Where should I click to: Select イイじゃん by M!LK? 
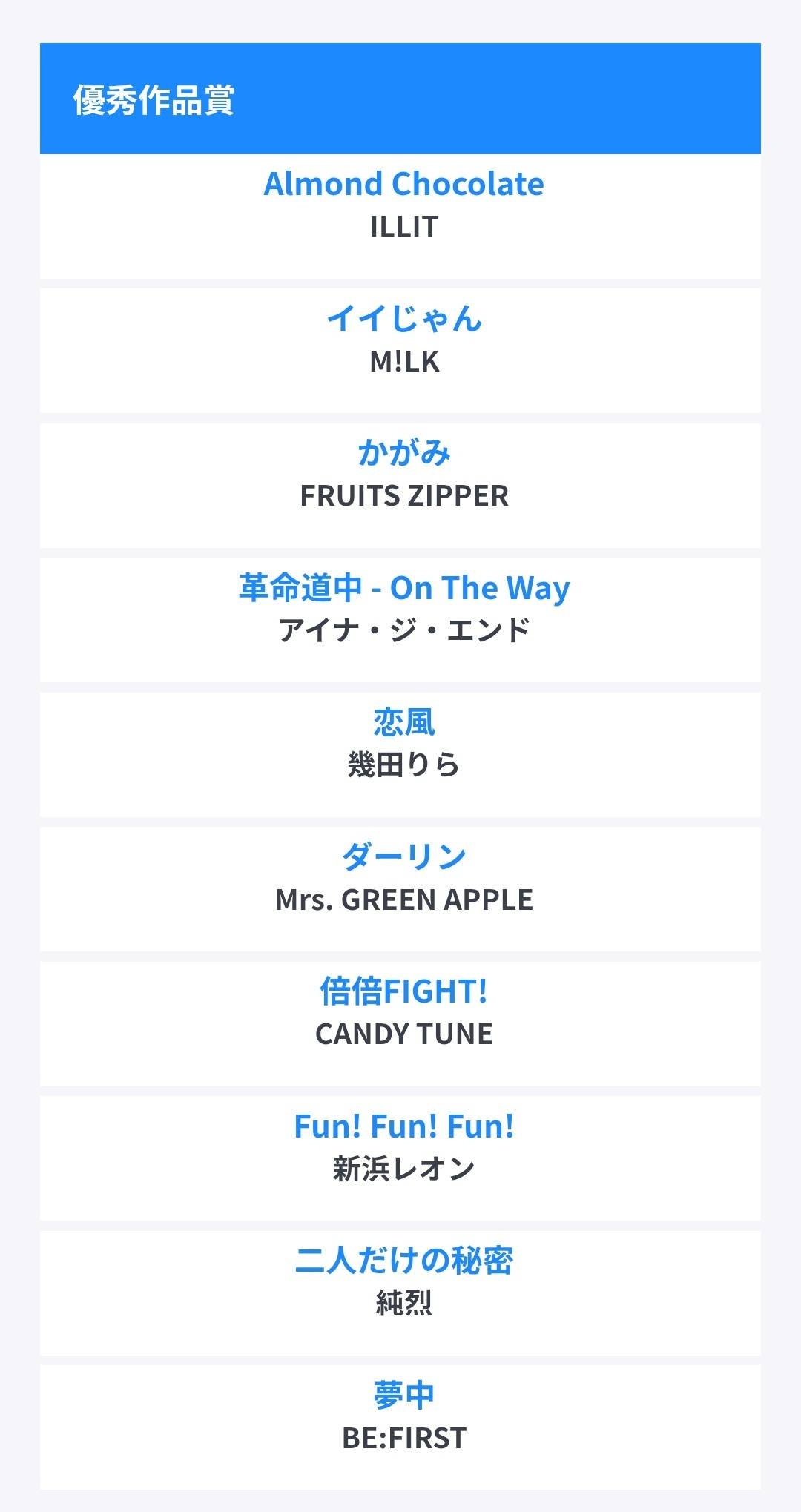(403, 319)
